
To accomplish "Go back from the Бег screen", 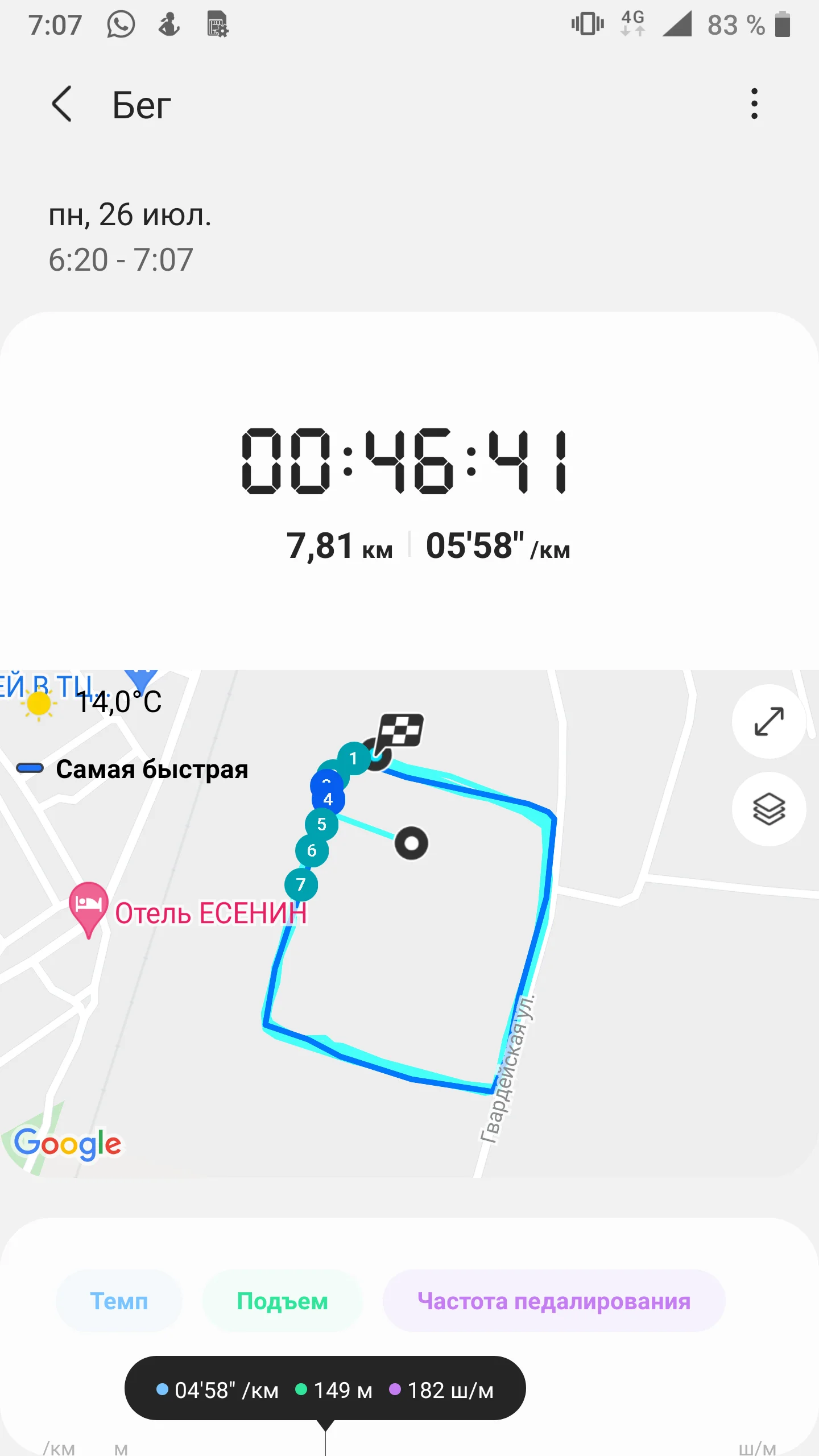I will click(x=62, y=104).
